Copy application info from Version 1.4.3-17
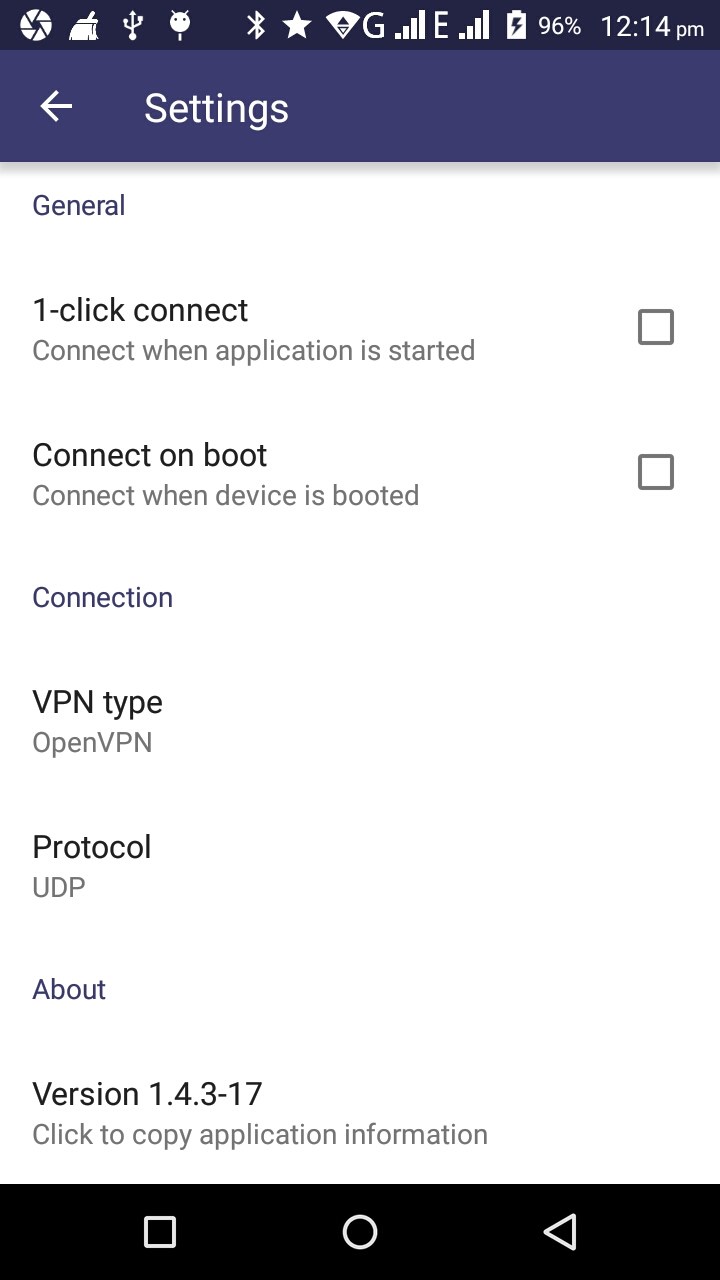 [360, 1113]
